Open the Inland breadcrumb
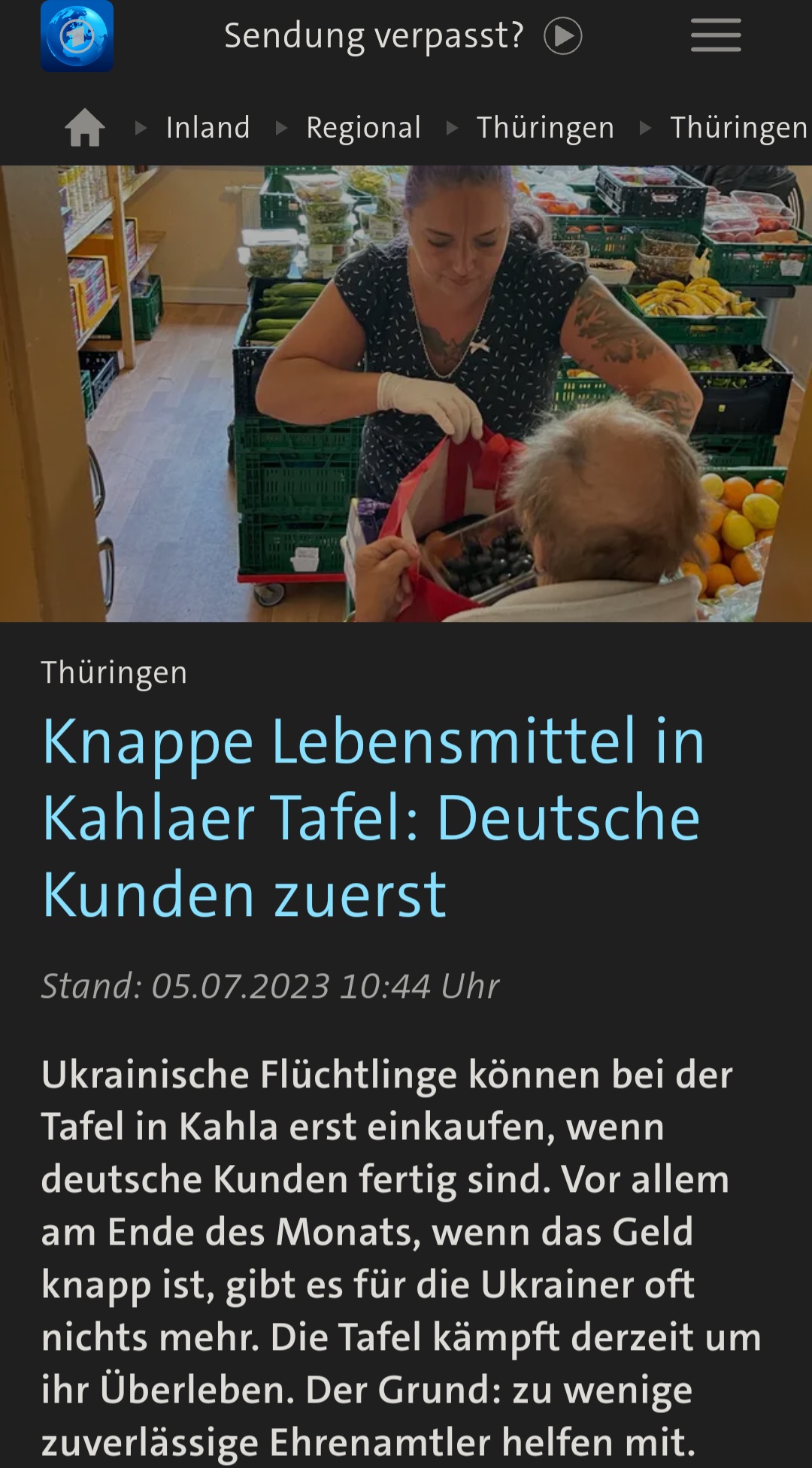This screenshot has width=812, height=1468. point(208,128)
